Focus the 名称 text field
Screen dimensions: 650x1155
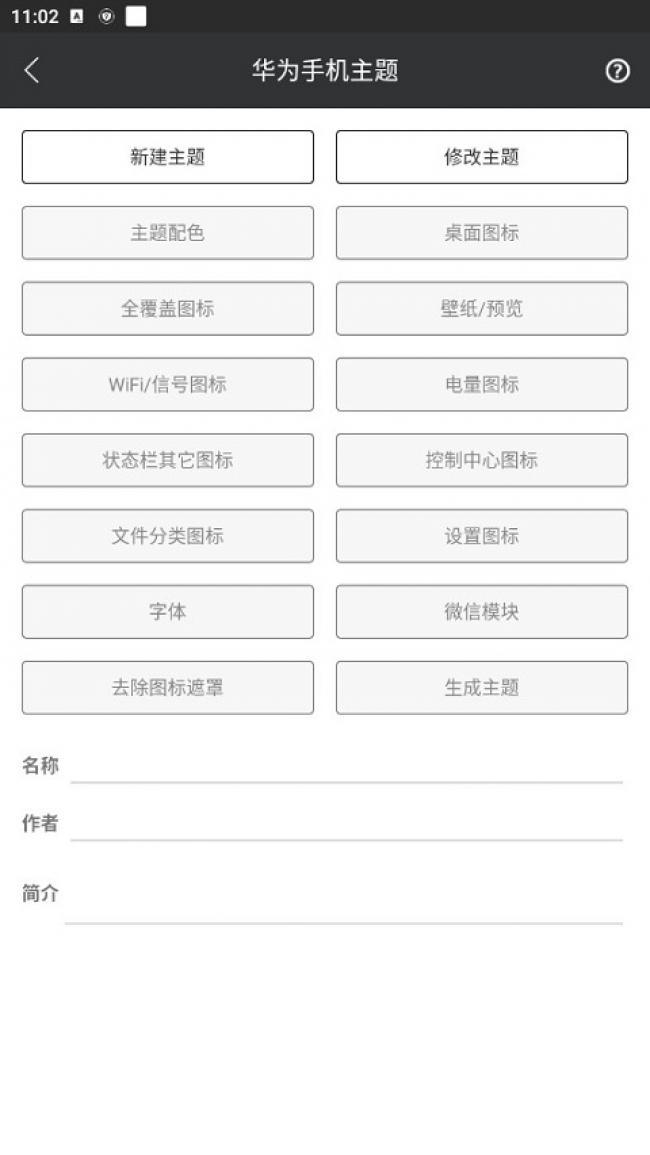click(346, 766)
